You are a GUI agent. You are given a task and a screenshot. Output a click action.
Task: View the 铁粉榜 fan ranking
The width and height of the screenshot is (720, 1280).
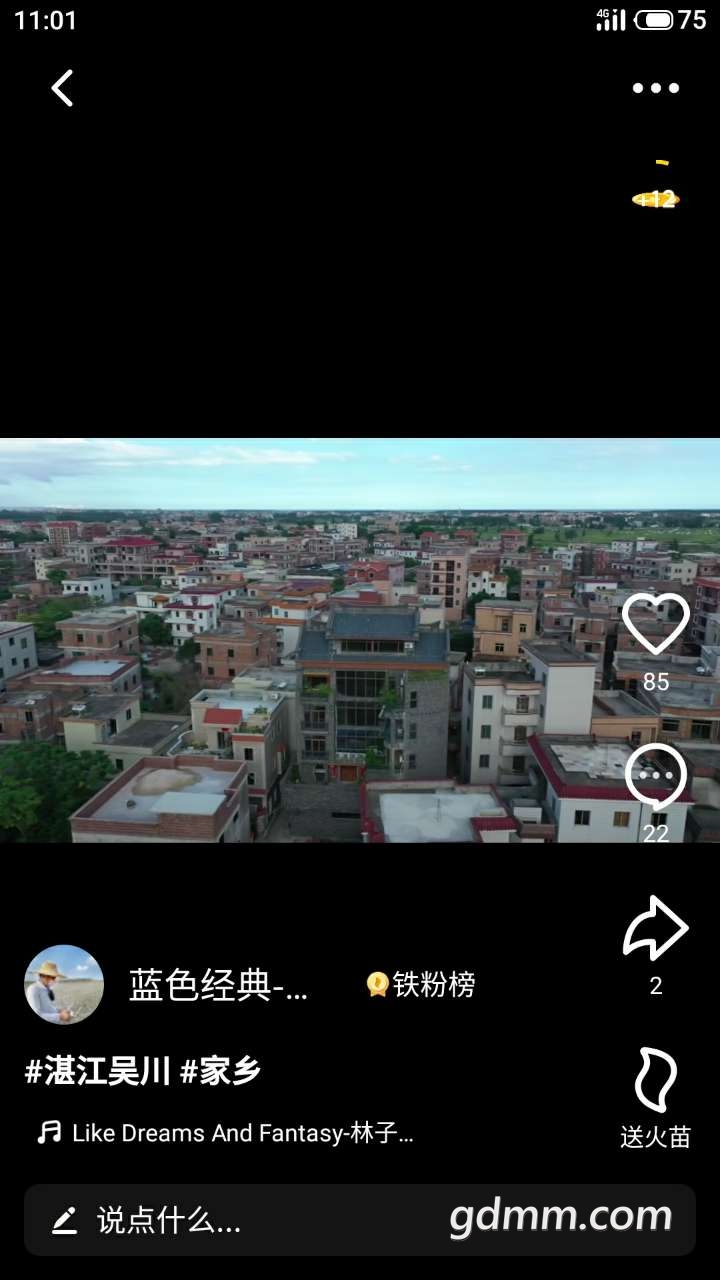pyautogui.click(x=421, y=985)
